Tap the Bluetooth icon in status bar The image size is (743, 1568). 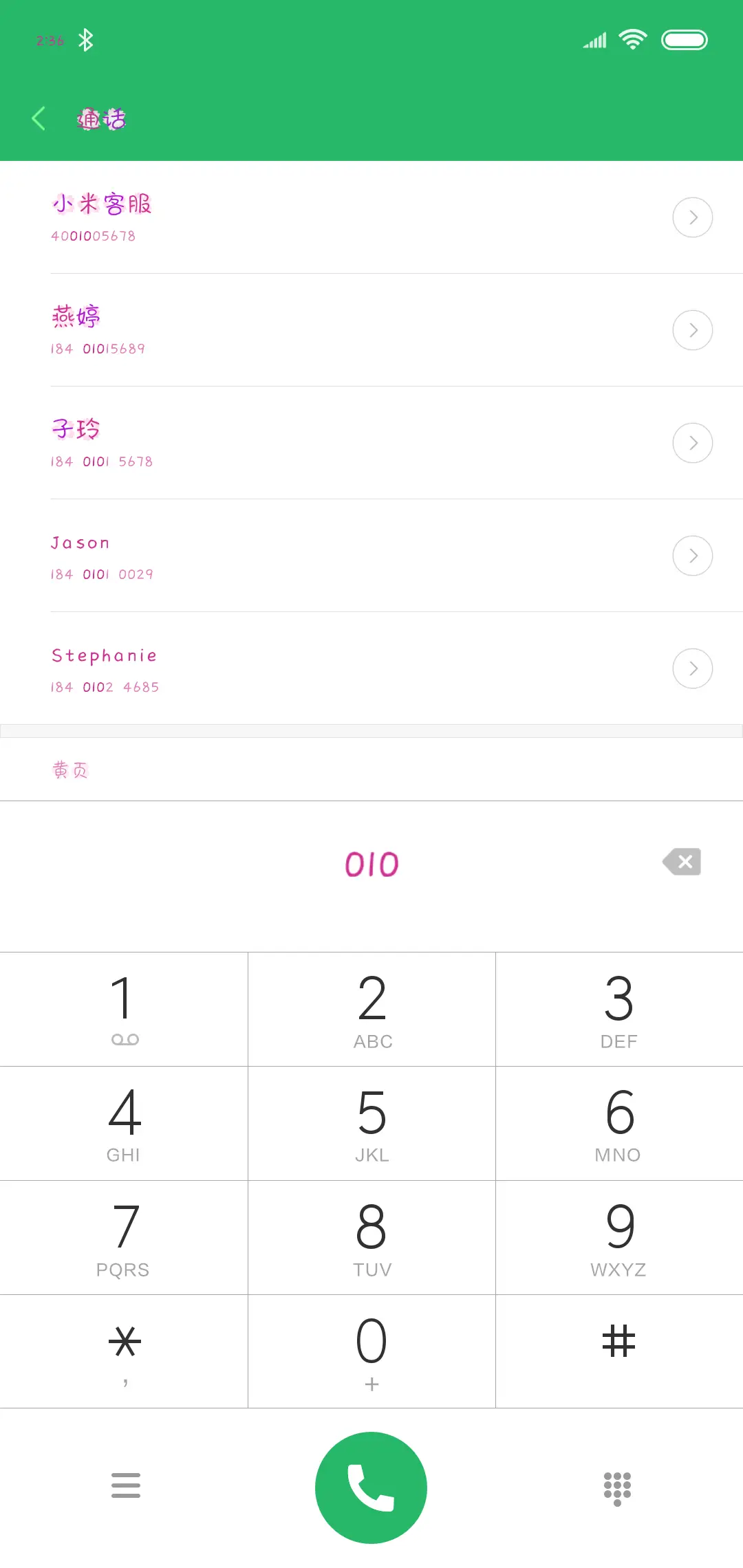[86, 39]
